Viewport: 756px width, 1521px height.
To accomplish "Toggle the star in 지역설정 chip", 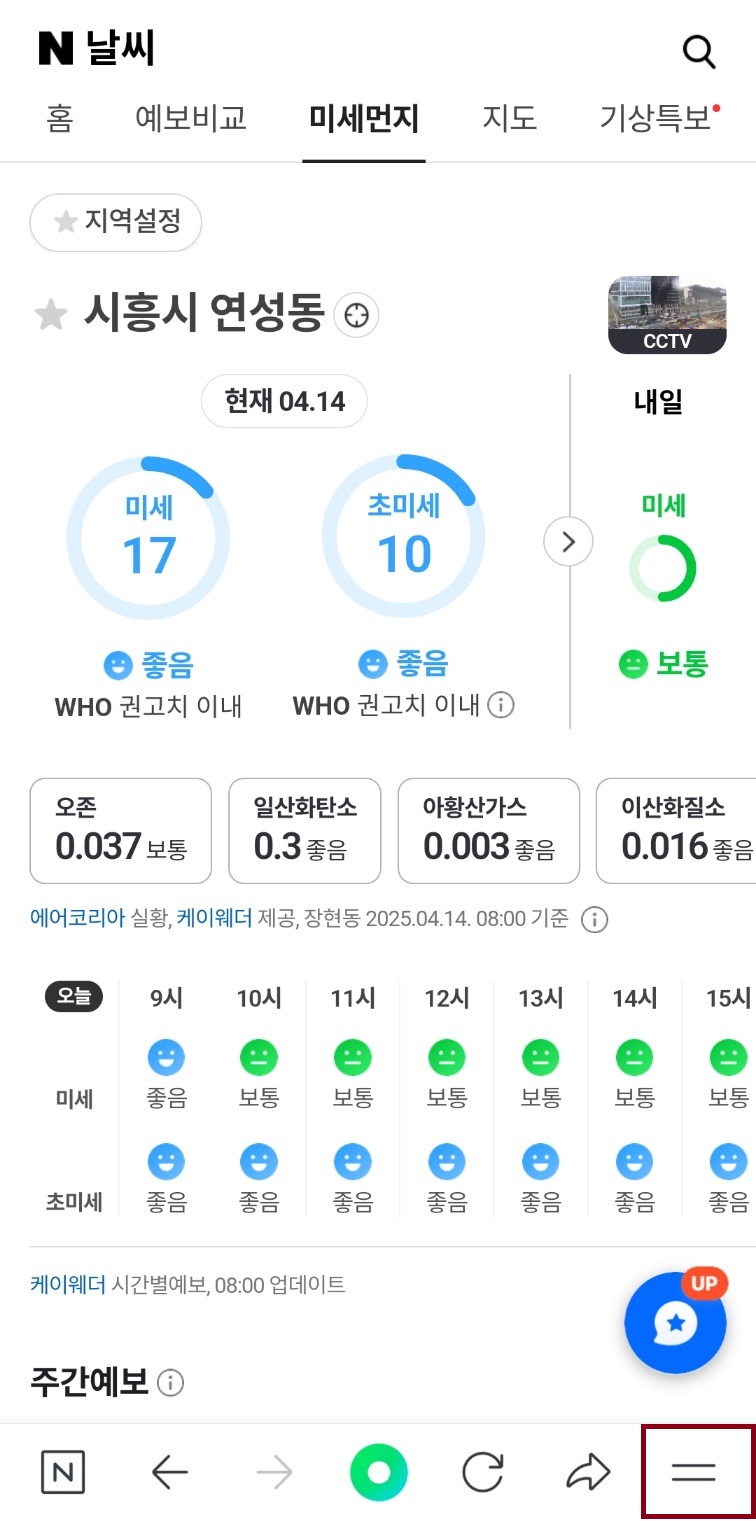I will coord(63,223).
